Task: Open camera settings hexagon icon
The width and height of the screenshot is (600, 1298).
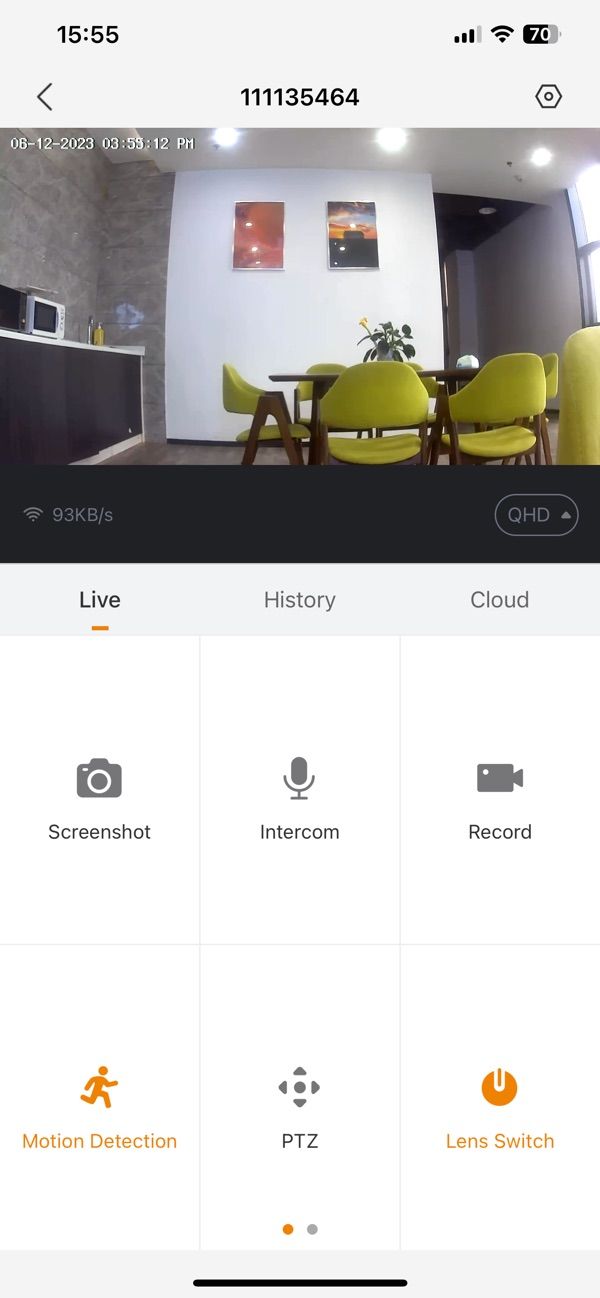Action: tap(548, 96)
